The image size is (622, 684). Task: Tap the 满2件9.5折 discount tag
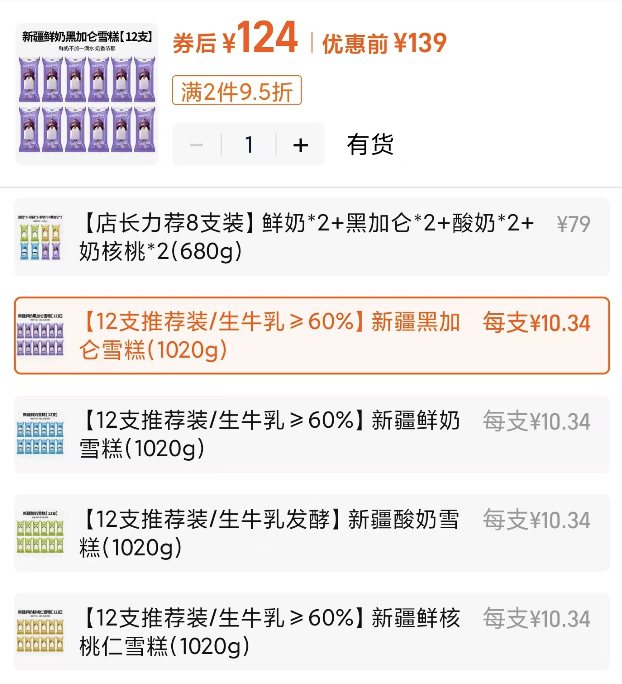[x=237, y=91]
